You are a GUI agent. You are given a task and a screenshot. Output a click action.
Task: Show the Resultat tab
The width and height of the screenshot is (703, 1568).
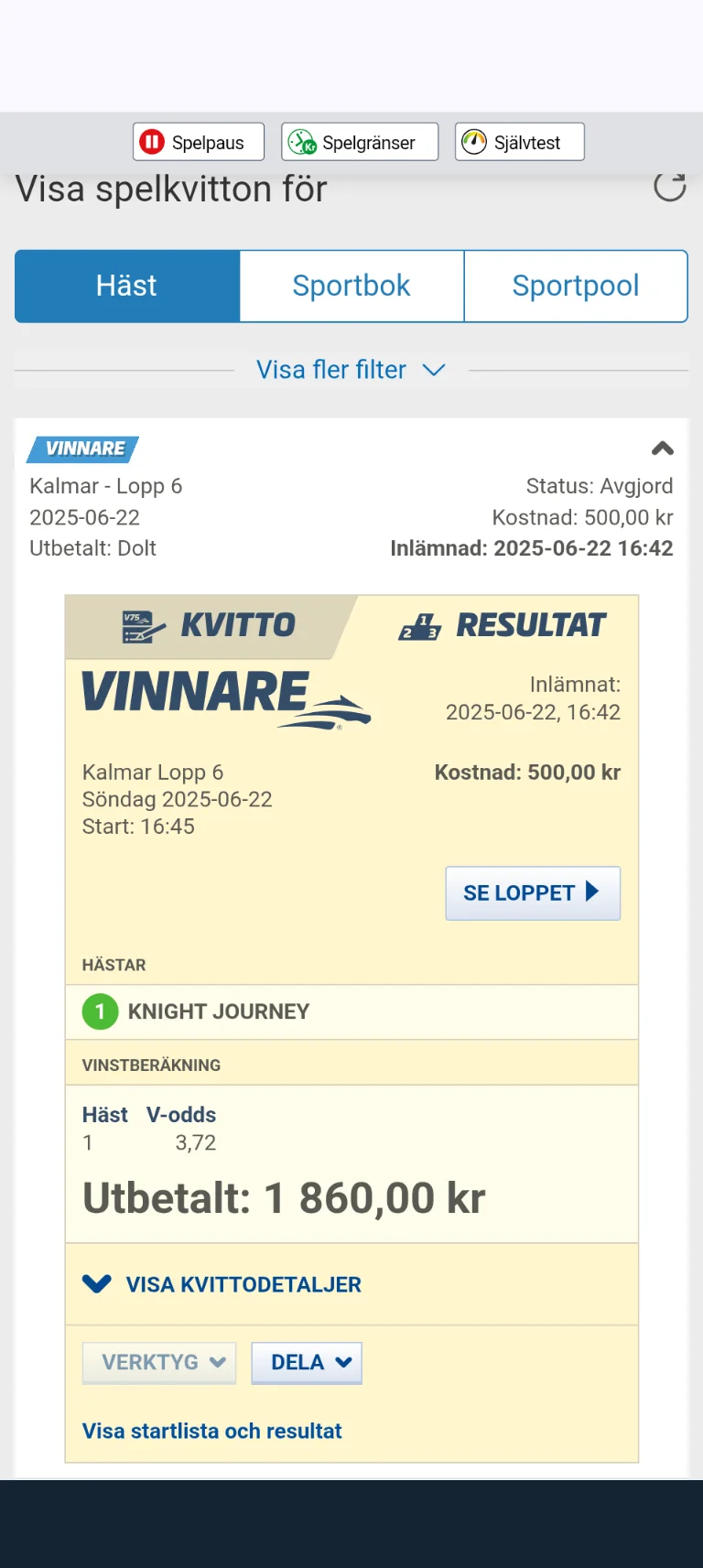(x=503, y=626)
